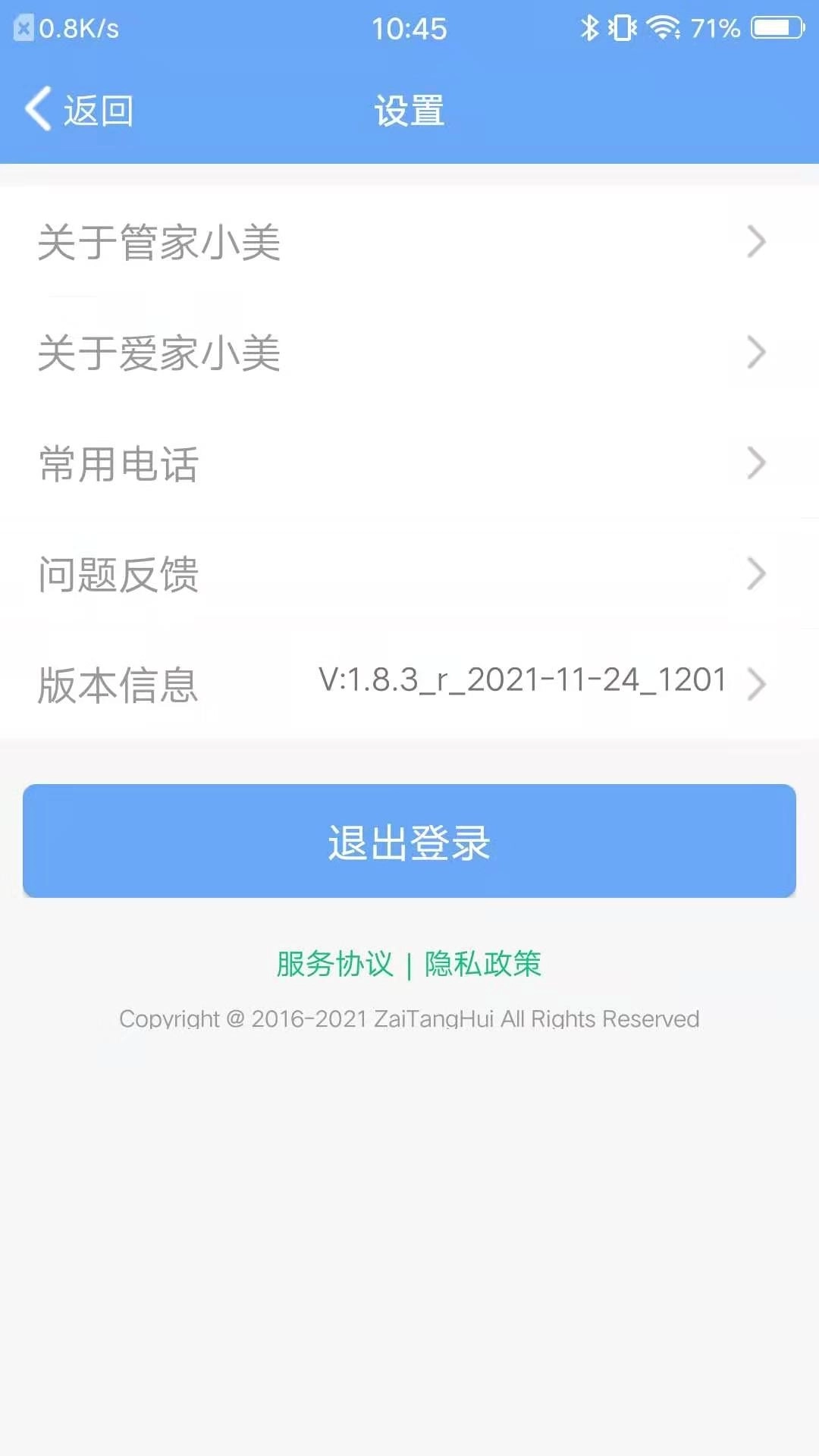Viewport: 819px width, 1456px height.
Task: Tap the Bluetooth icon in status bar
Action: coord(590,27)
